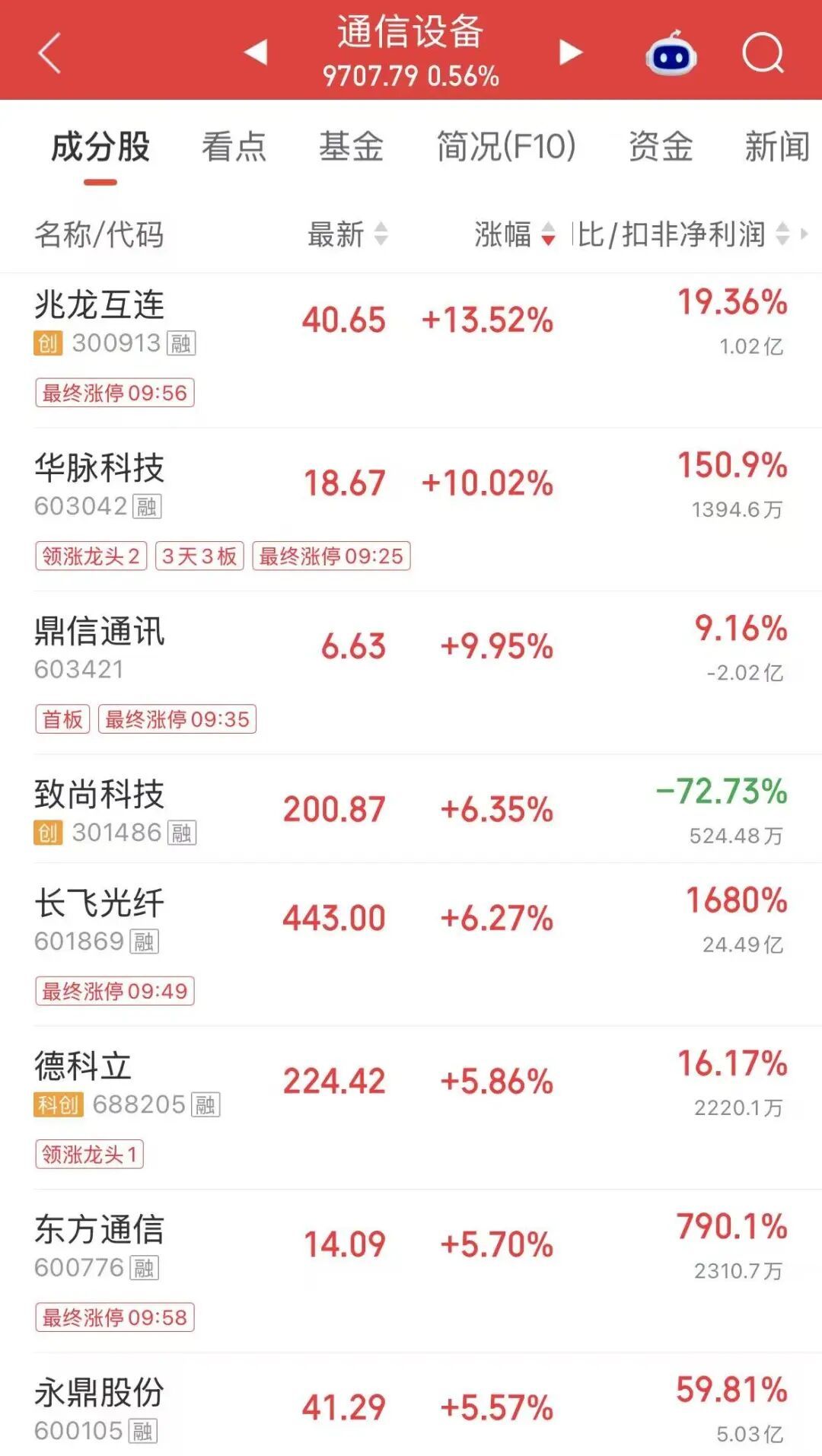Switch to the 基金 tab
The width and height of the screenshot is (822, 1456).
click(x=351, y=147)
